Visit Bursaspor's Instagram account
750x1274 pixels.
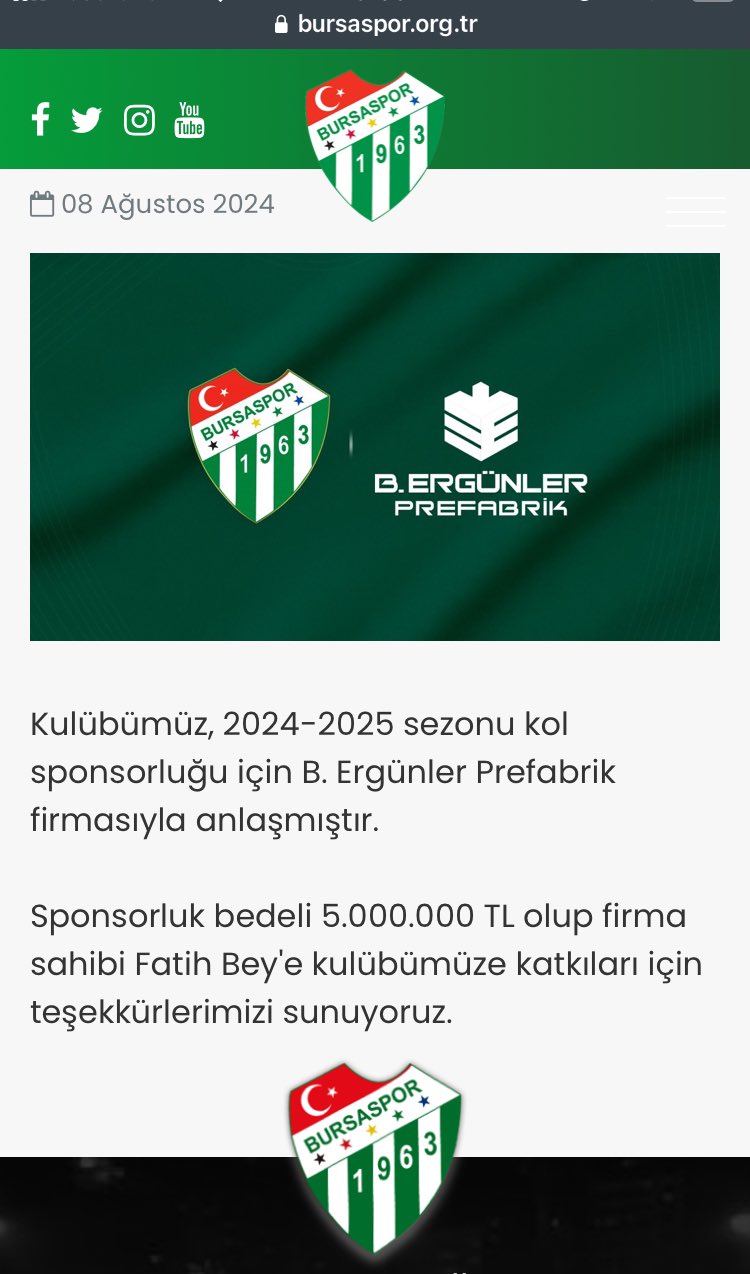point(139,120)
